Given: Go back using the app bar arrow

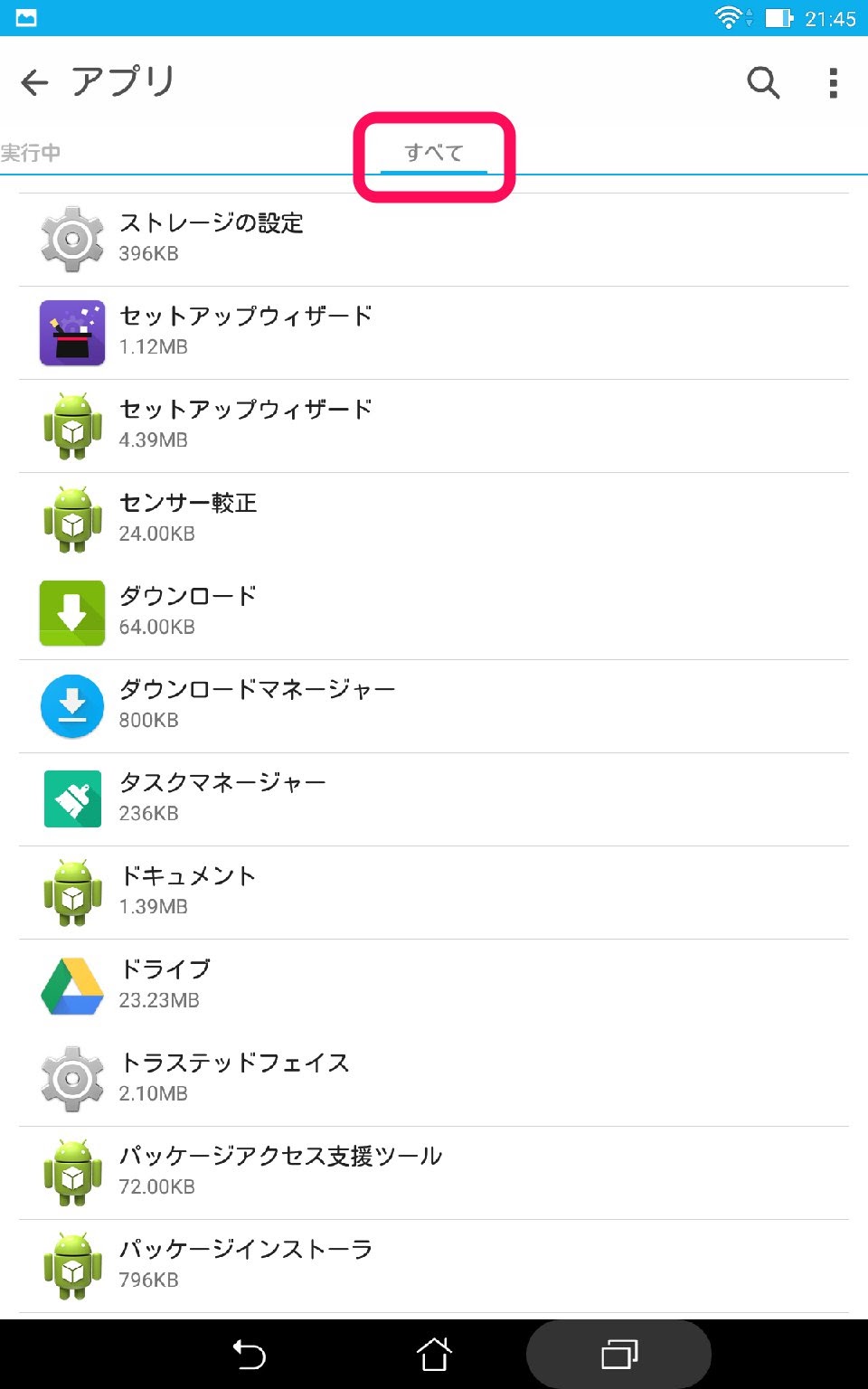Looking at the screenshot, I should tap(34, 83).
